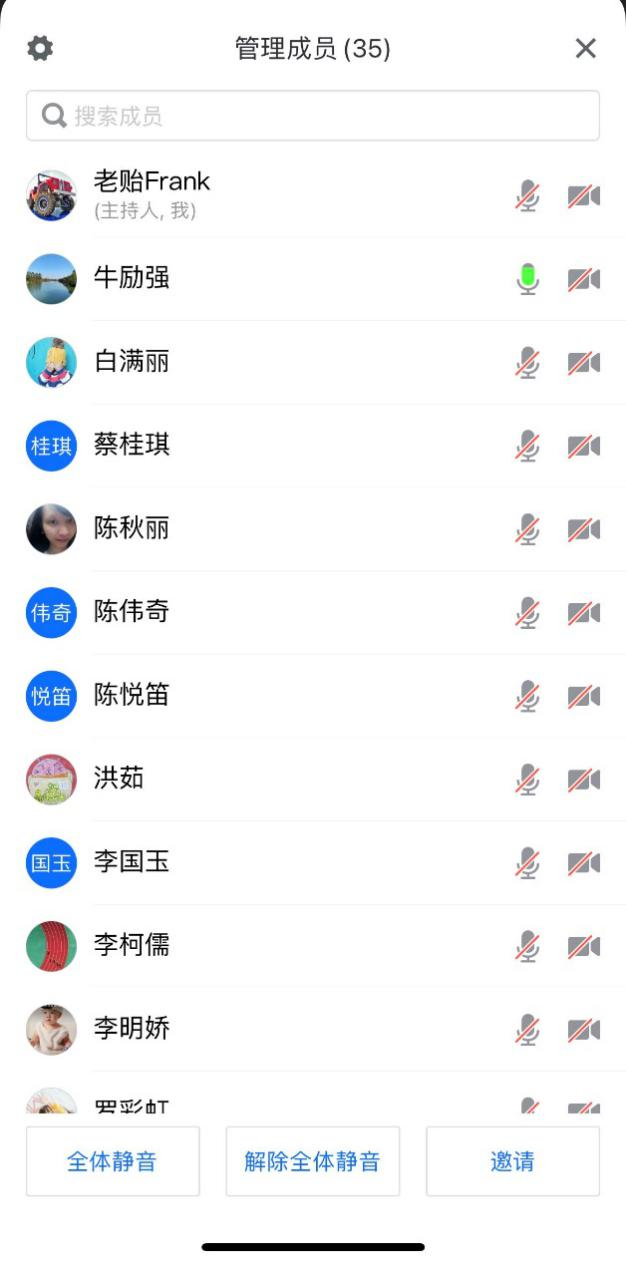The width and height of the screenshot is (626, 1264).
Task: Tap the camera icon for 洪茹
Action: pyautogui.click(x=584, y=779)
